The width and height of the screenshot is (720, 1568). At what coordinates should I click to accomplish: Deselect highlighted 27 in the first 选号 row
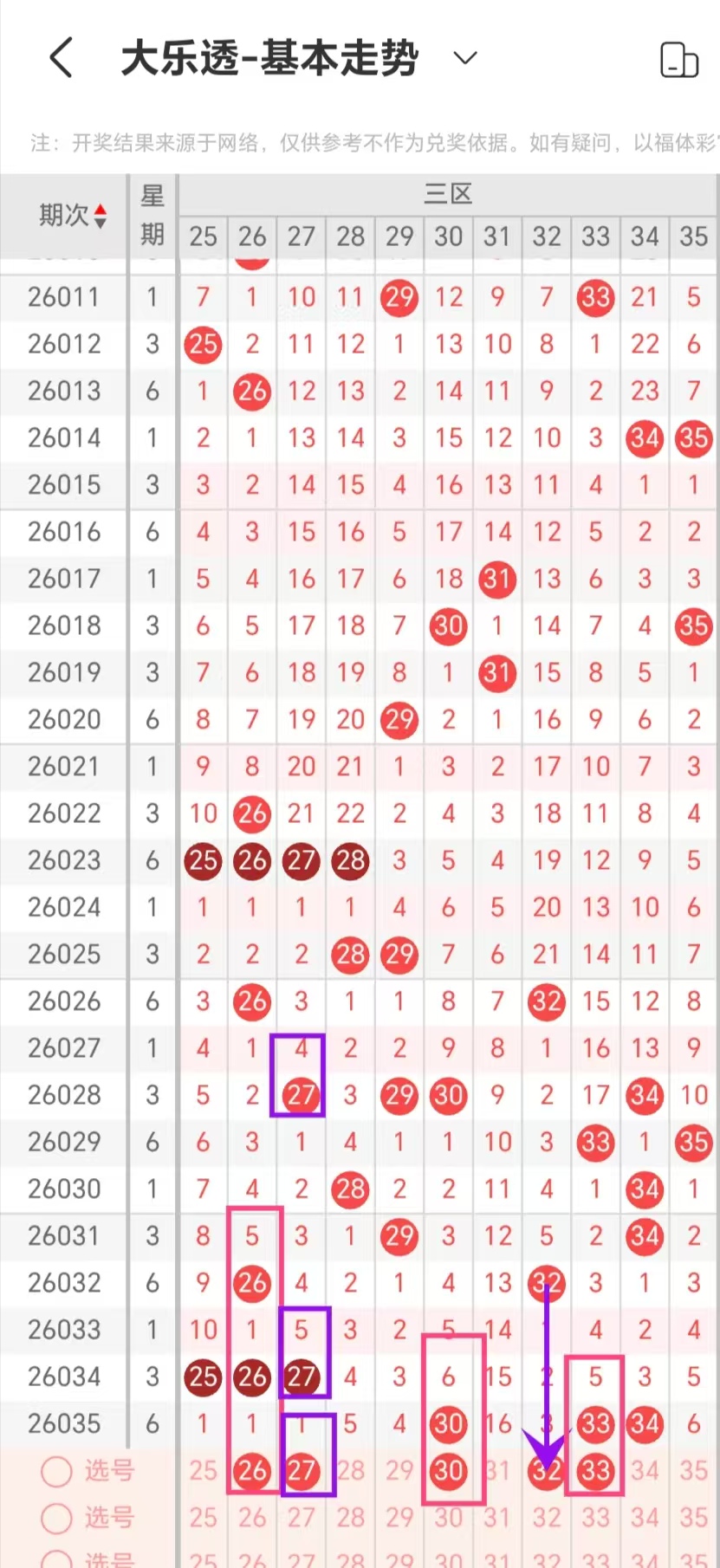pos(302,1471)
